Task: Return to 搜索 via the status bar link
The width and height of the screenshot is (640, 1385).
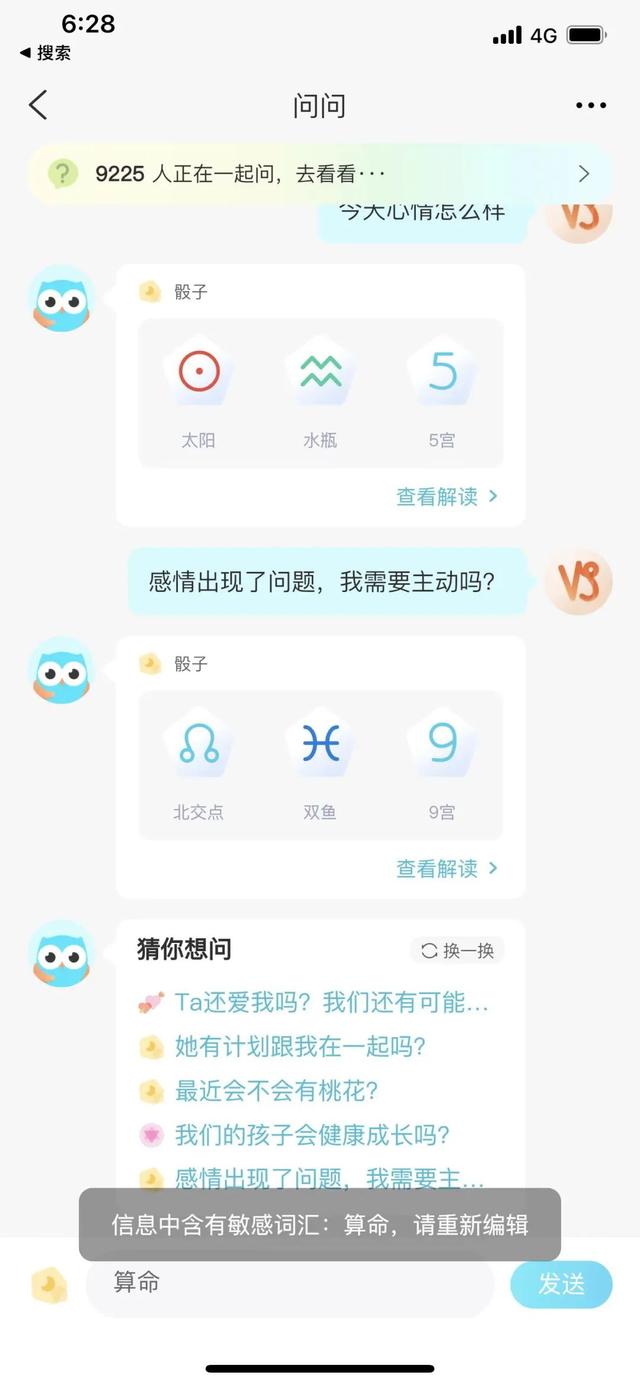Action: tap(46, 53)
